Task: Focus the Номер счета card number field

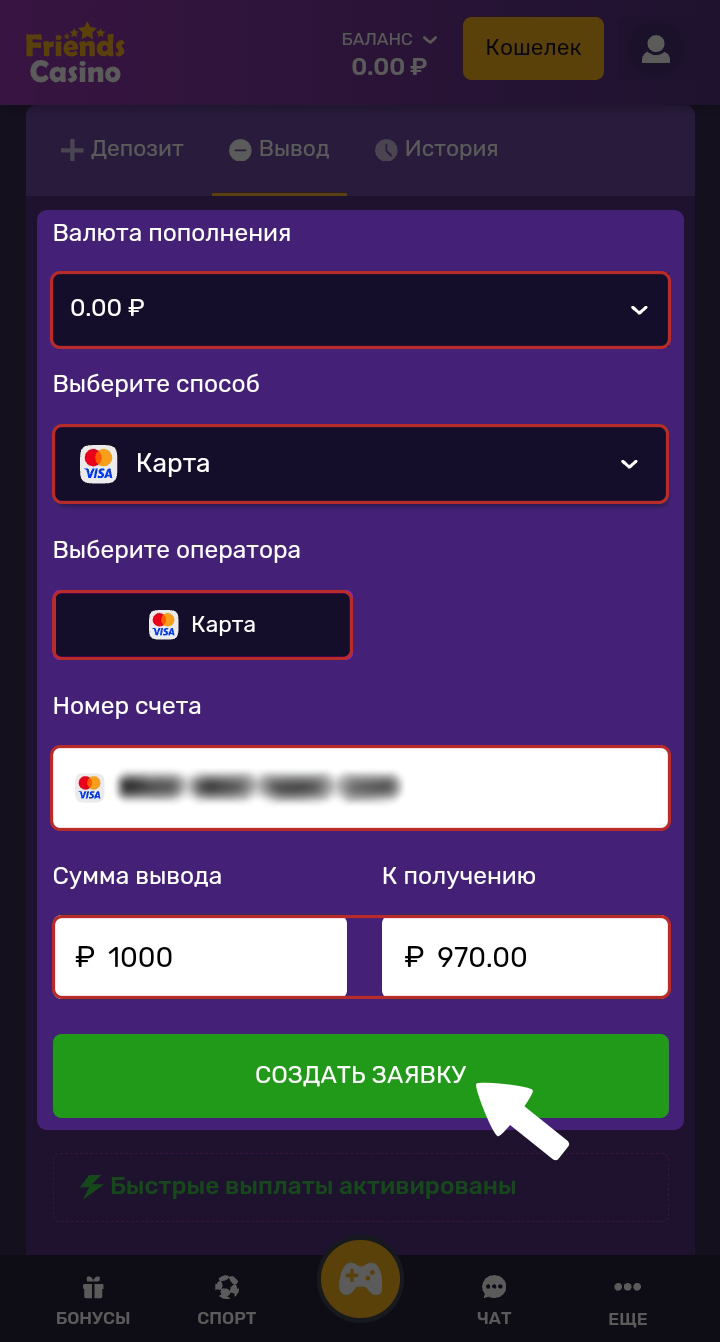Action: [x=360, y=788]
